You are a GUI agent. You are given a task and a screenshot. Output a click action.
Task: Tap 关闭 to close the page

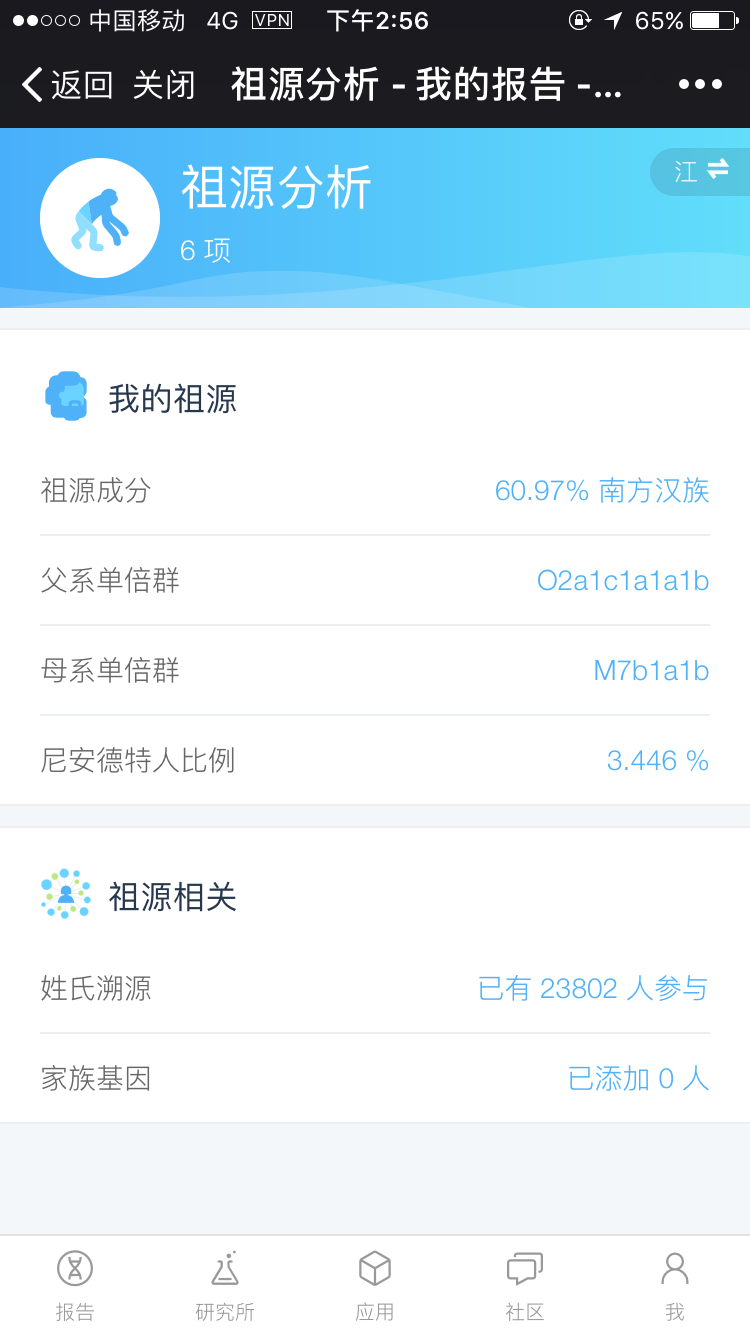coord(164,85)
